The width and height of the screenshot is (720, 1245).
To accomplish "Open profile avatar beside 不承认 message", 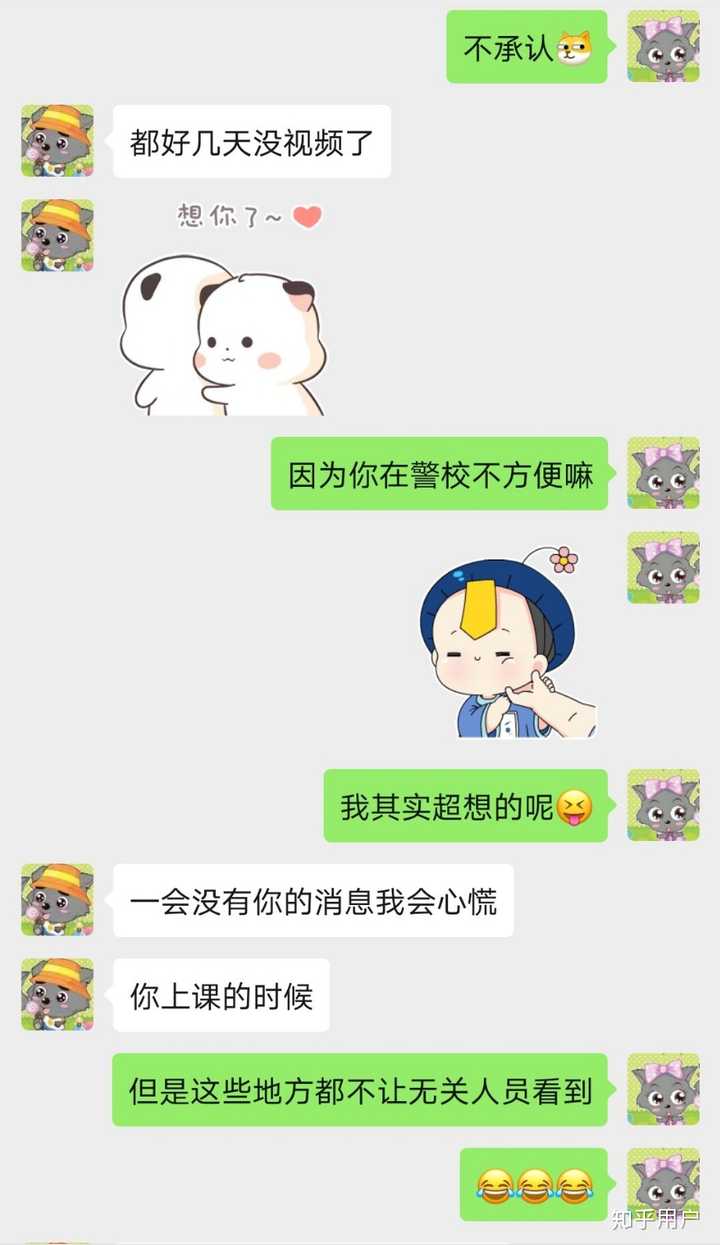I will 662,46.
